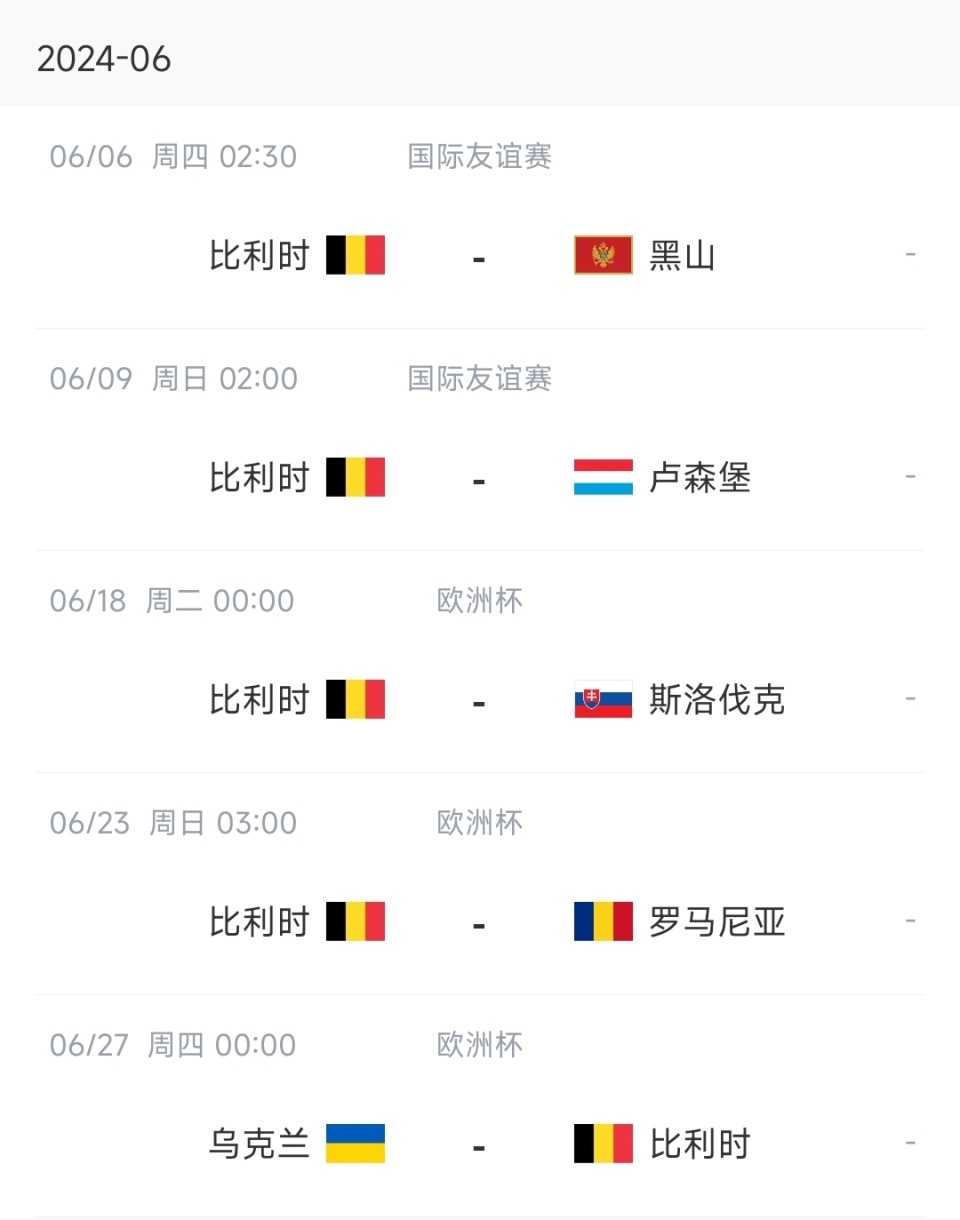Expand the Belgium vs Montenegro match details
Image resolution: width=960 pixels, height=1220 pixels.
pyautogui.click(x=480, y=254)
